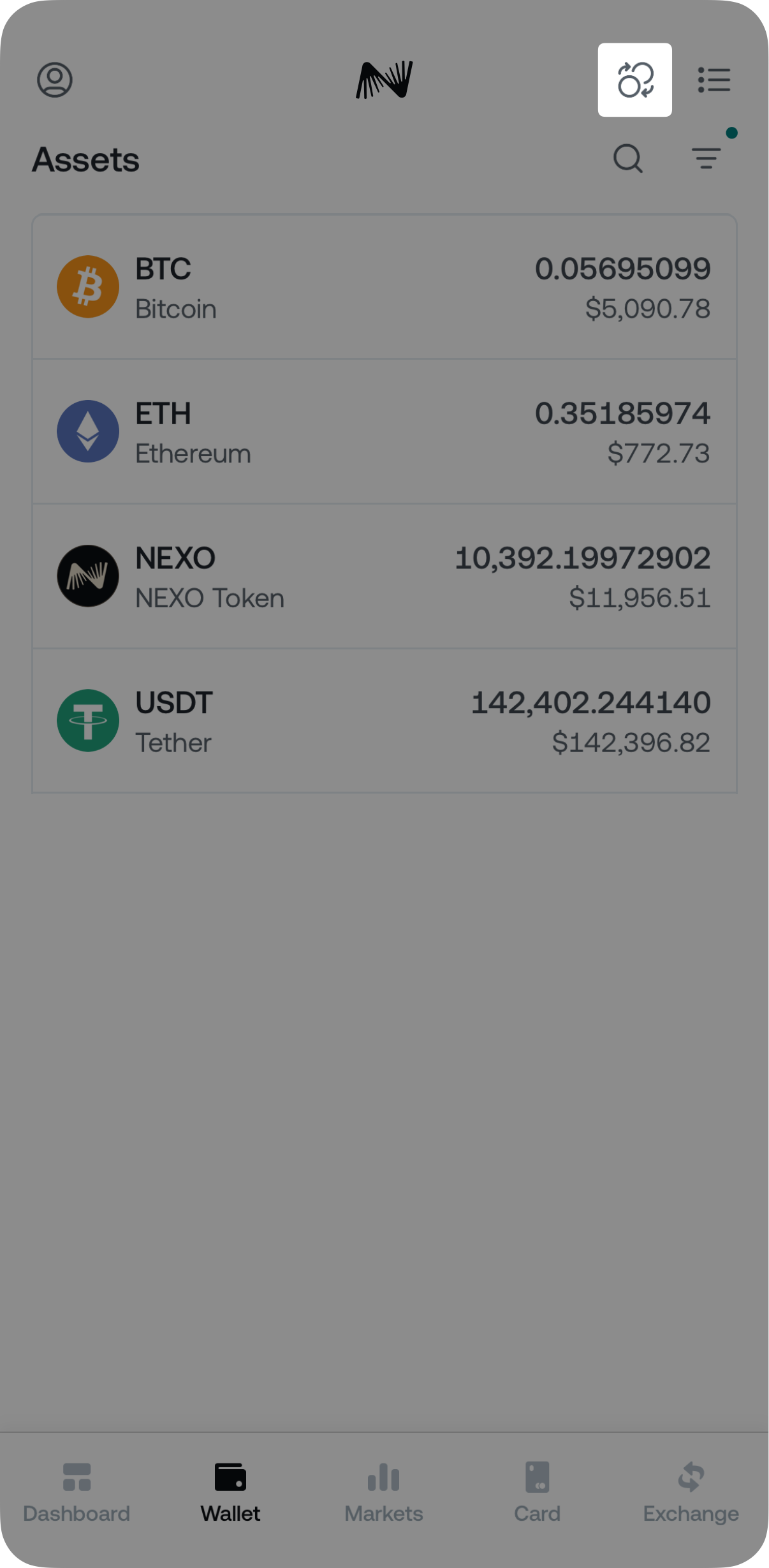Screen dimensions: 769x1568
Task: Open the Exchange arrows icon
Action: pyautogui.click(x=691, y=1476)
